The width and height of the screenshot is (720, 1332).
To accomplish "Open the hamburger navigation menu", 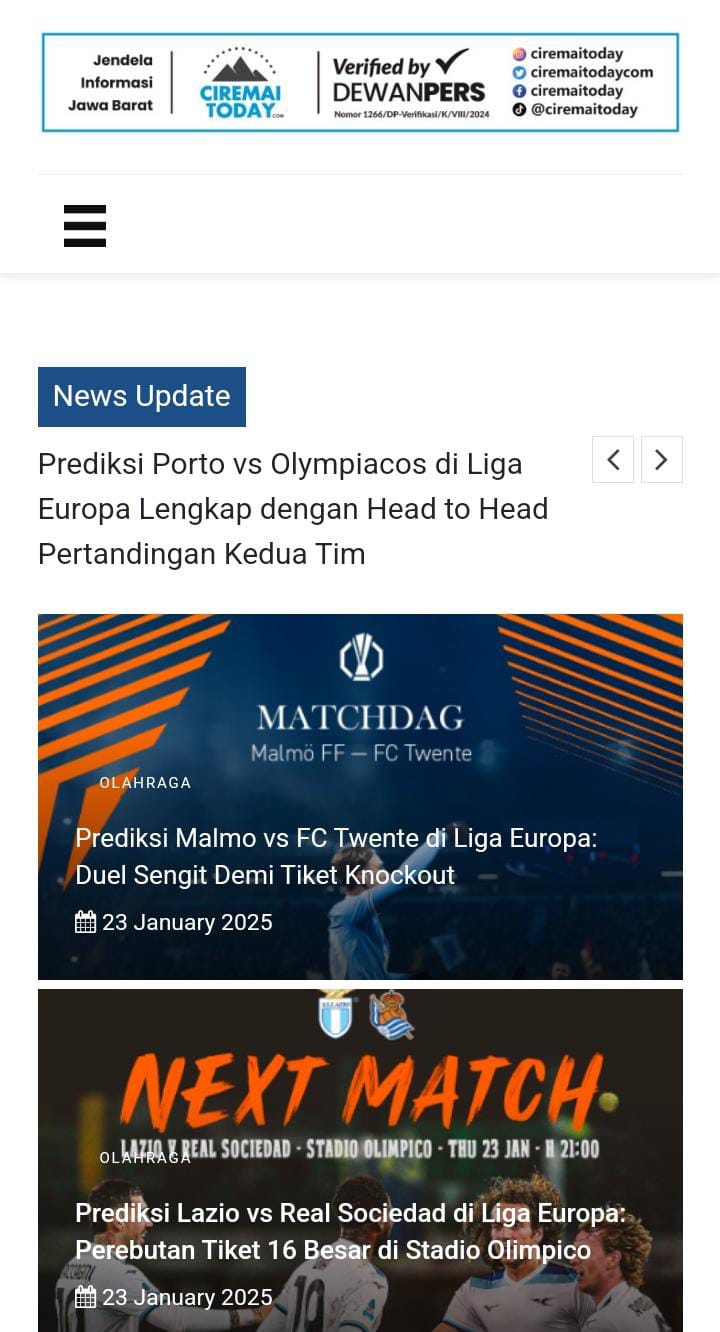I will pos(85,226).
